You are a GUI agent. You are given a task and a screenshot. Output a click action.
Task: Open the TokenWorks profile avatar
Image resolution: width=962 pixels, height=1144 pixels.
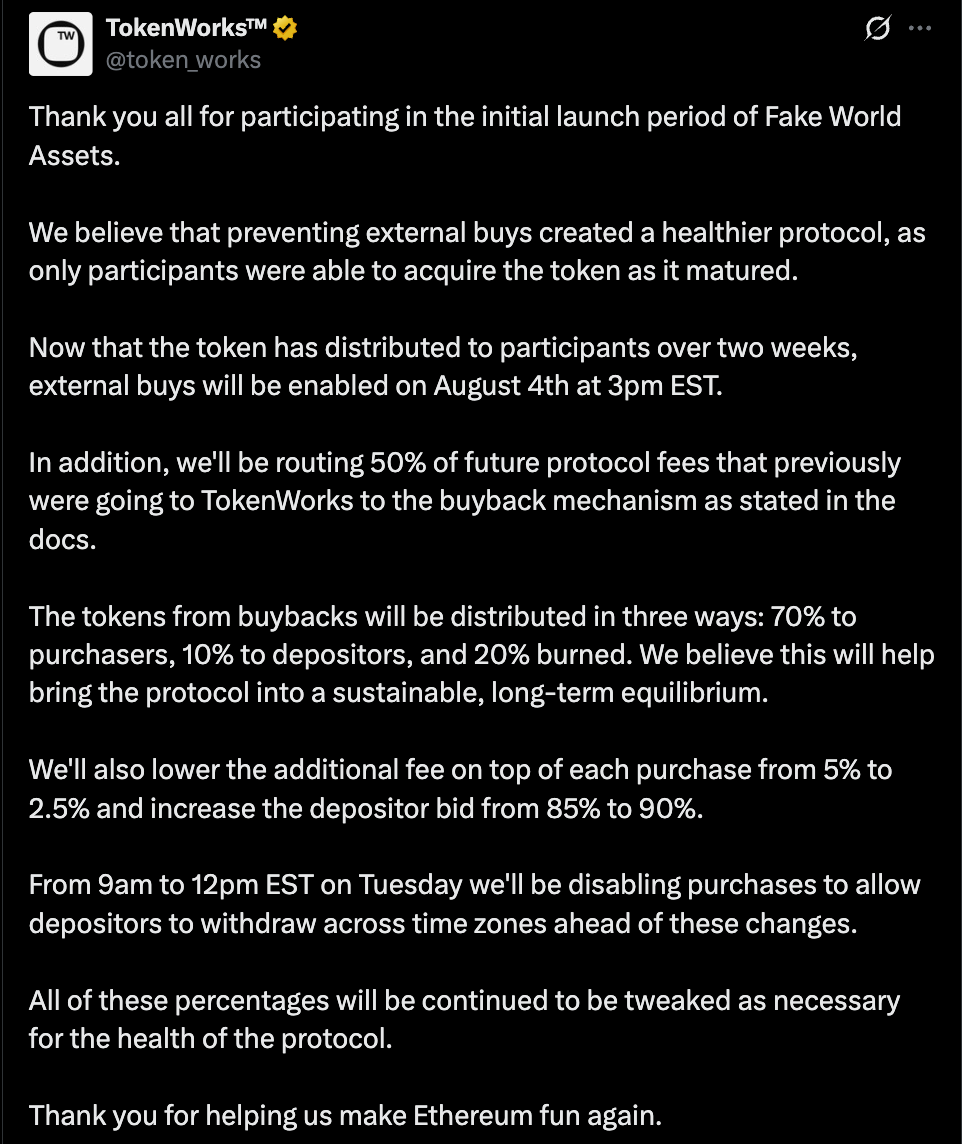coord(61,44)
